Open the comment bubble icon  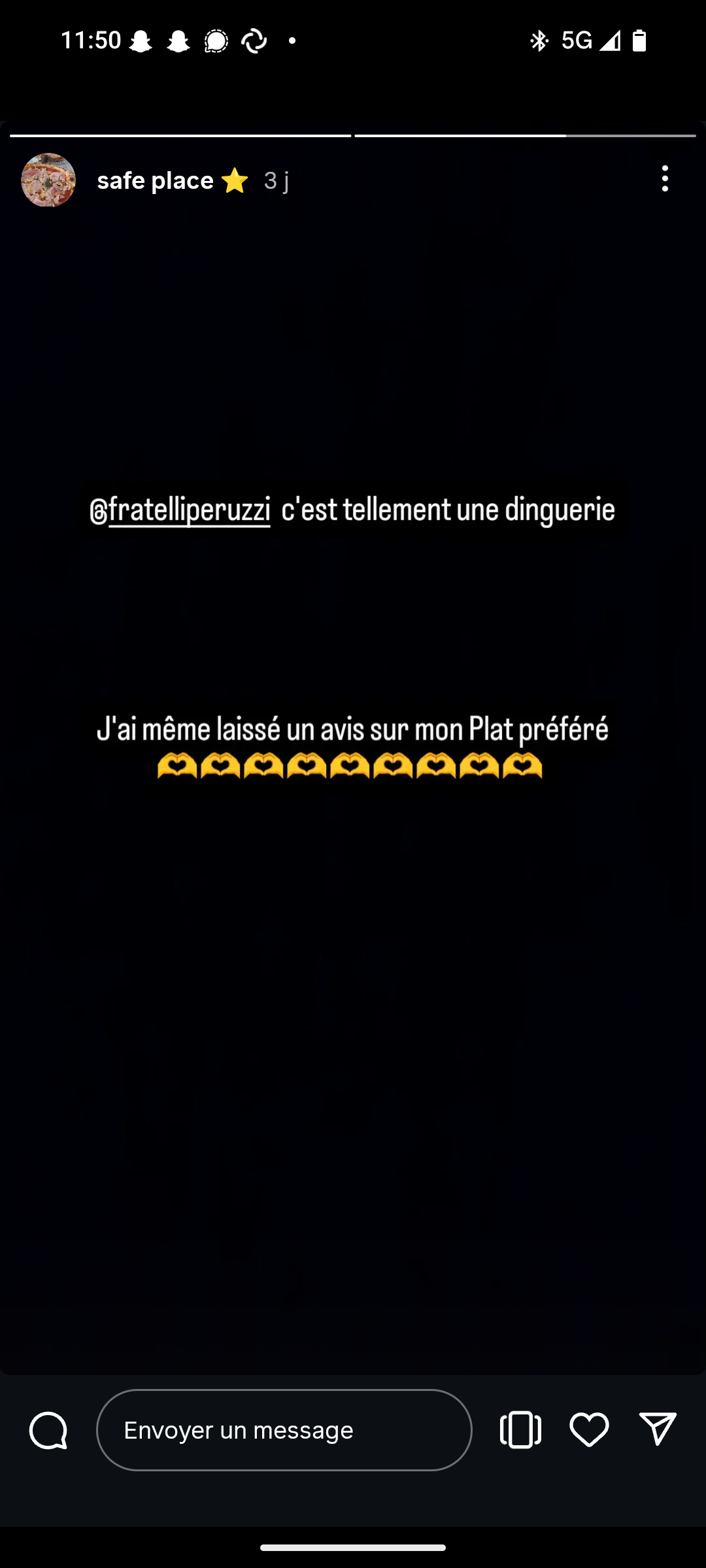pos(48,1430)
